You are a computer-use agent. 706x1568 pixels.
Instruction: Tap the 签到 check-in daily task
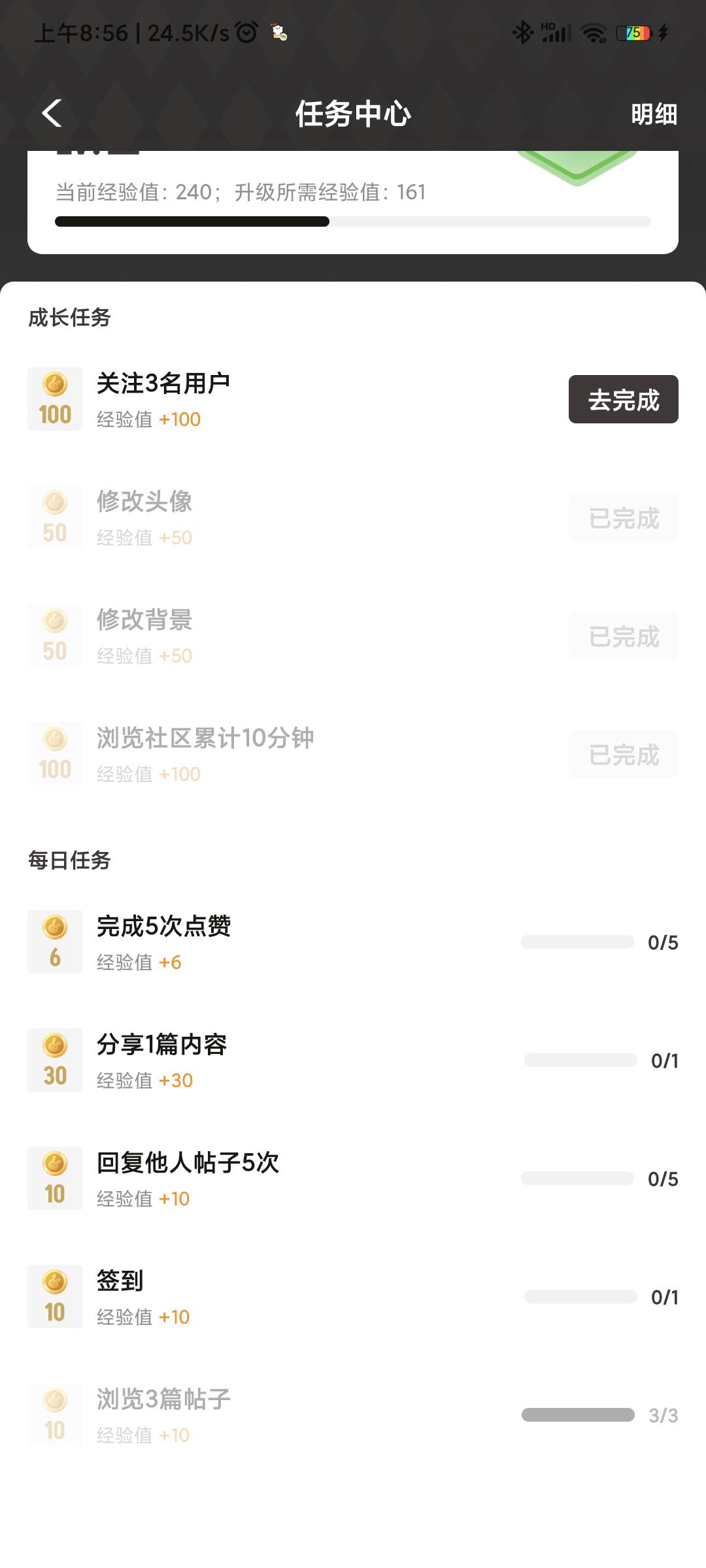tap(120, 1281)
